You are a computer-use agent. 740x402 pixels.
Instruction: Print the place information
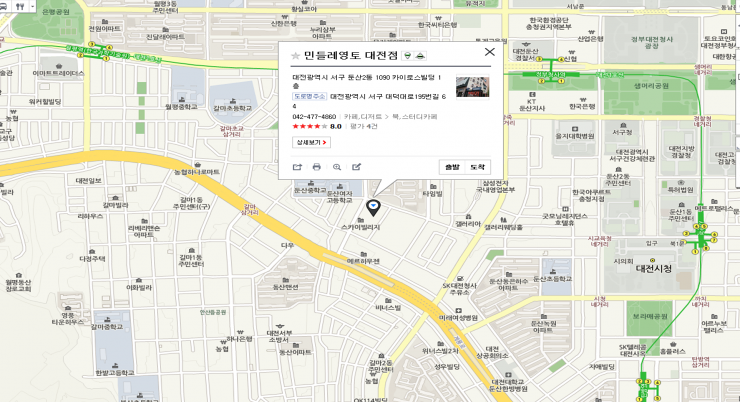(317, 167)
